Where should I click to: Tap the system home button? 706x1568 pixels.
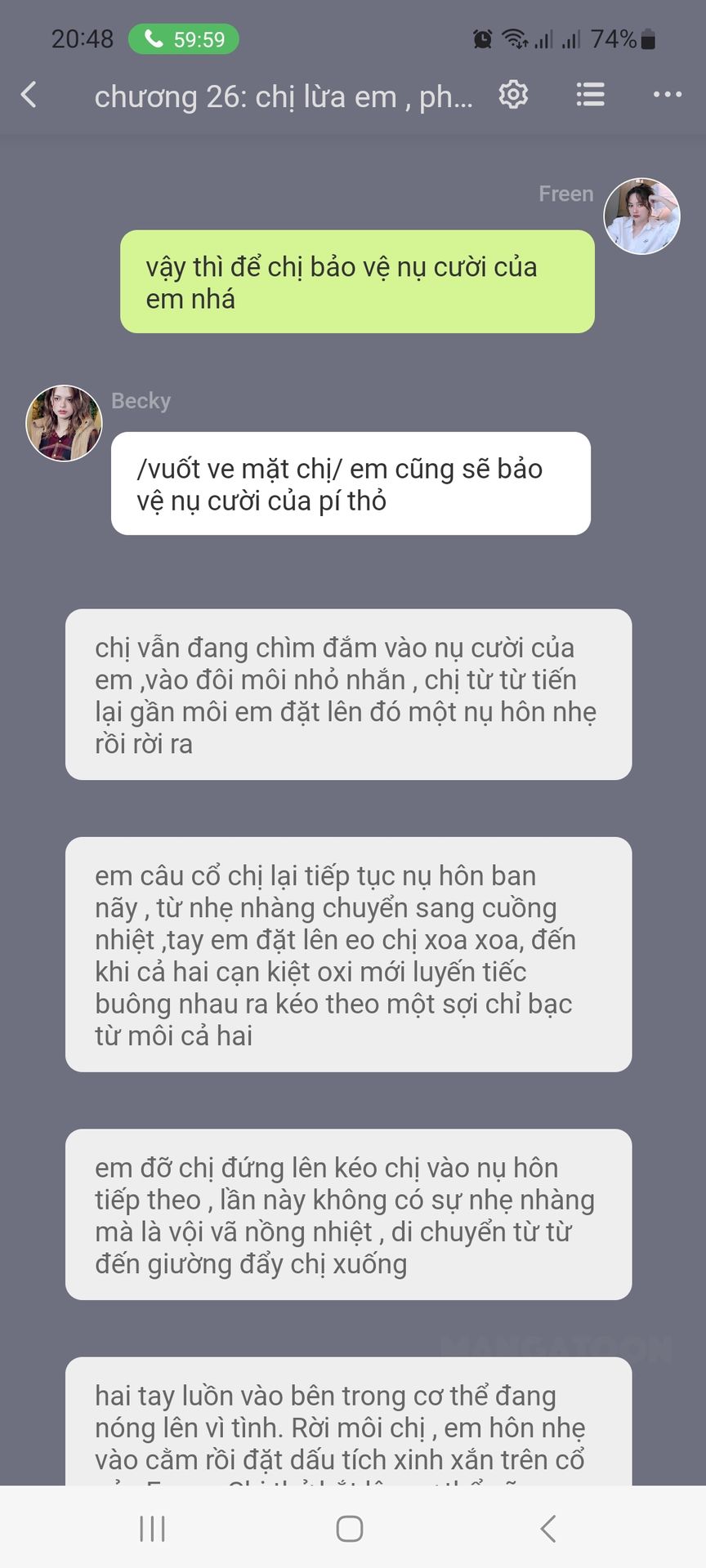click(350, 1528)
